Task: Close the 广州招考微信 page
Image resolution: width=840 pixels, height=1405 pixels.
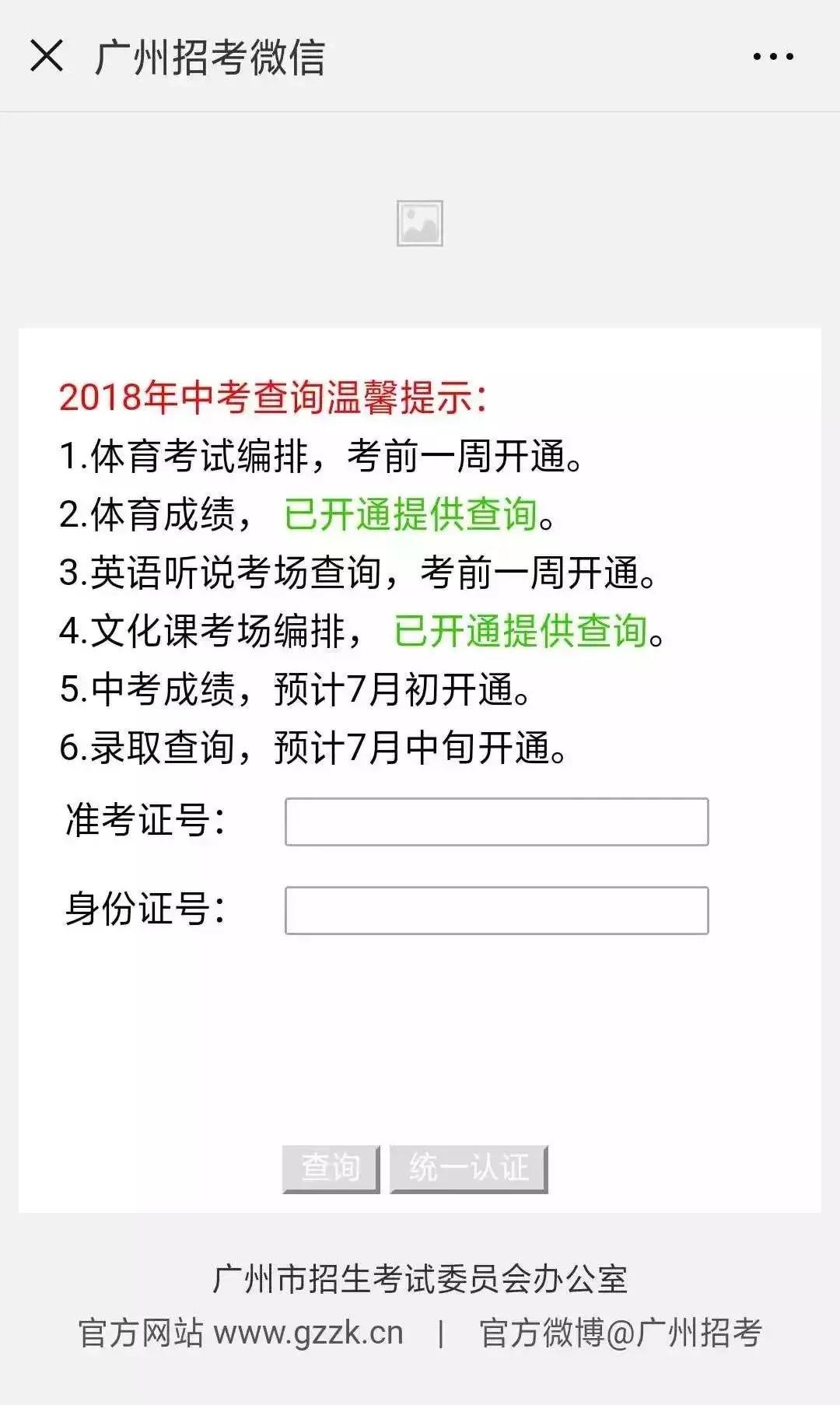Action: coord(47,56)
